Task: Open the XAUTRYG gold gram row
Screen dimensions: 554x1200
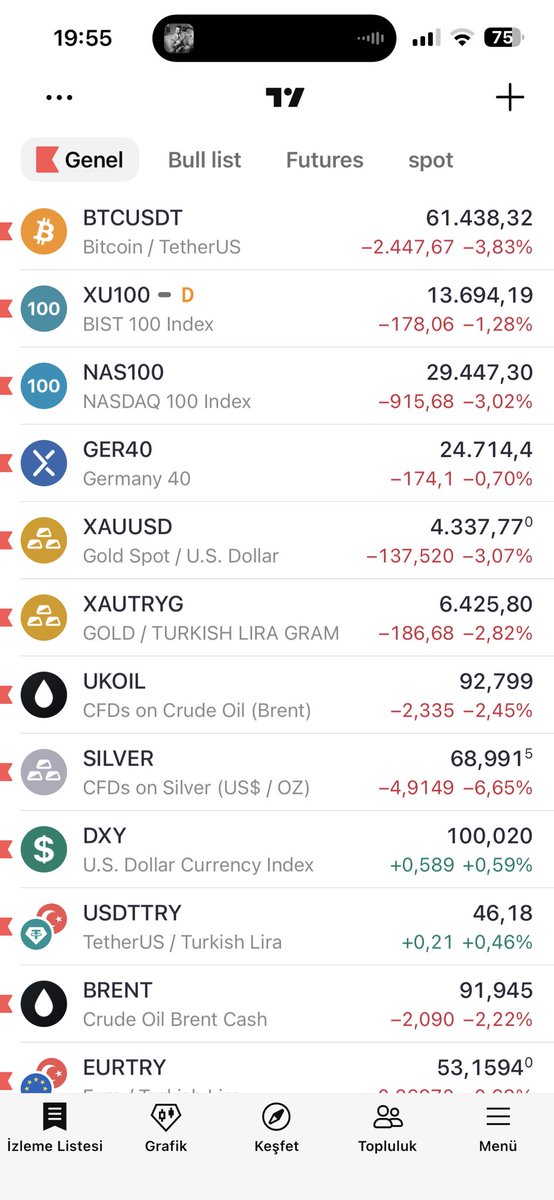Action: (x=277, y=618)
